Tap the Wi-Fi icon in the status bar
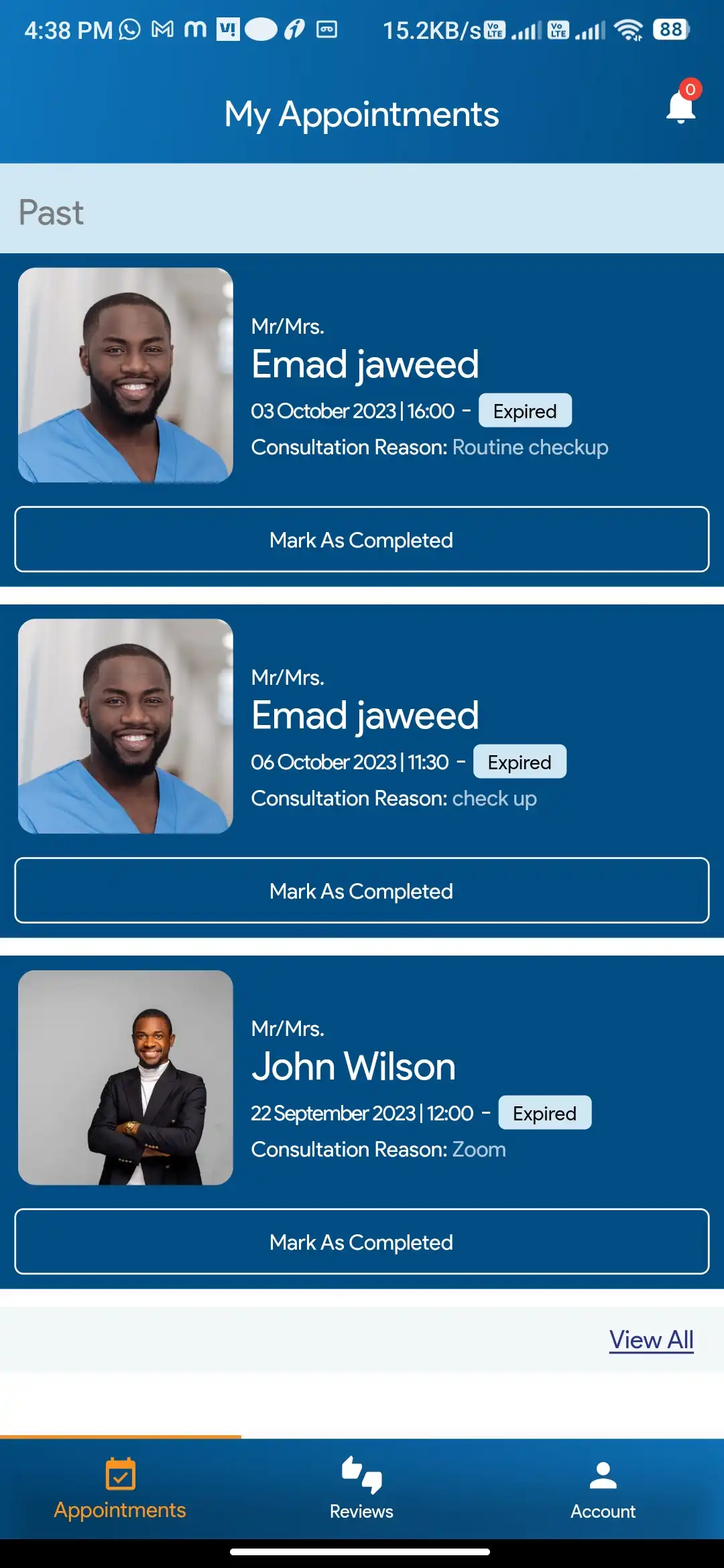The image size is (724, 1568). point(628,29)
